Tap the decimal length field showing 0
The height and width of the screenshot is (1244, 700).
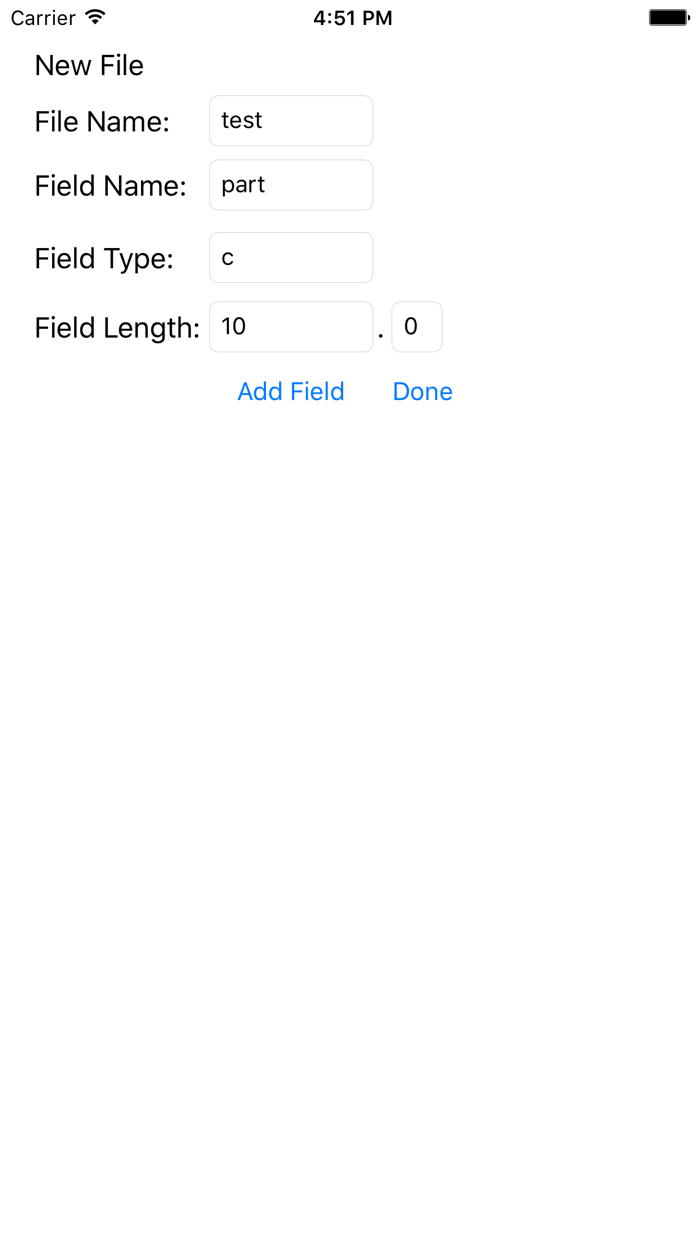click(x=416, y=327)
